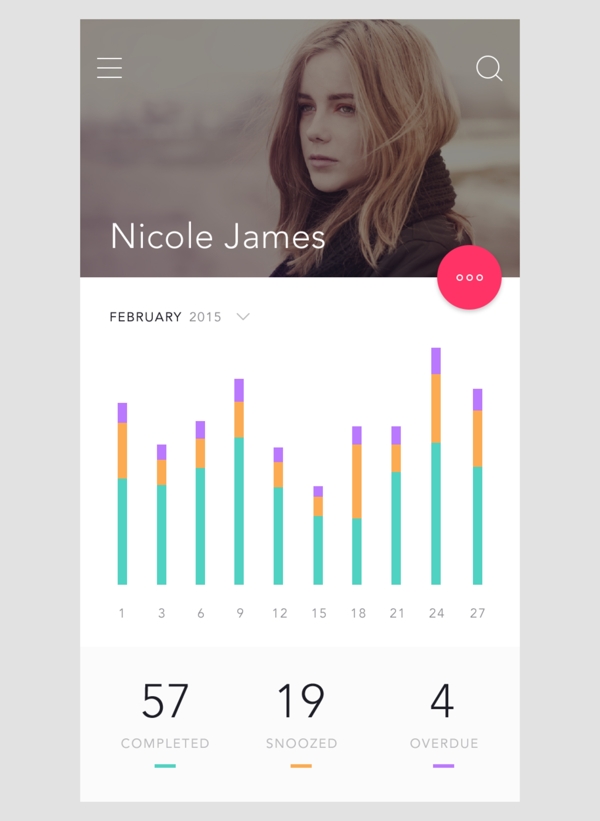Screen dimensions: 600x821
Task: Open the hamburger menu
Action: (x=109, y=68)
